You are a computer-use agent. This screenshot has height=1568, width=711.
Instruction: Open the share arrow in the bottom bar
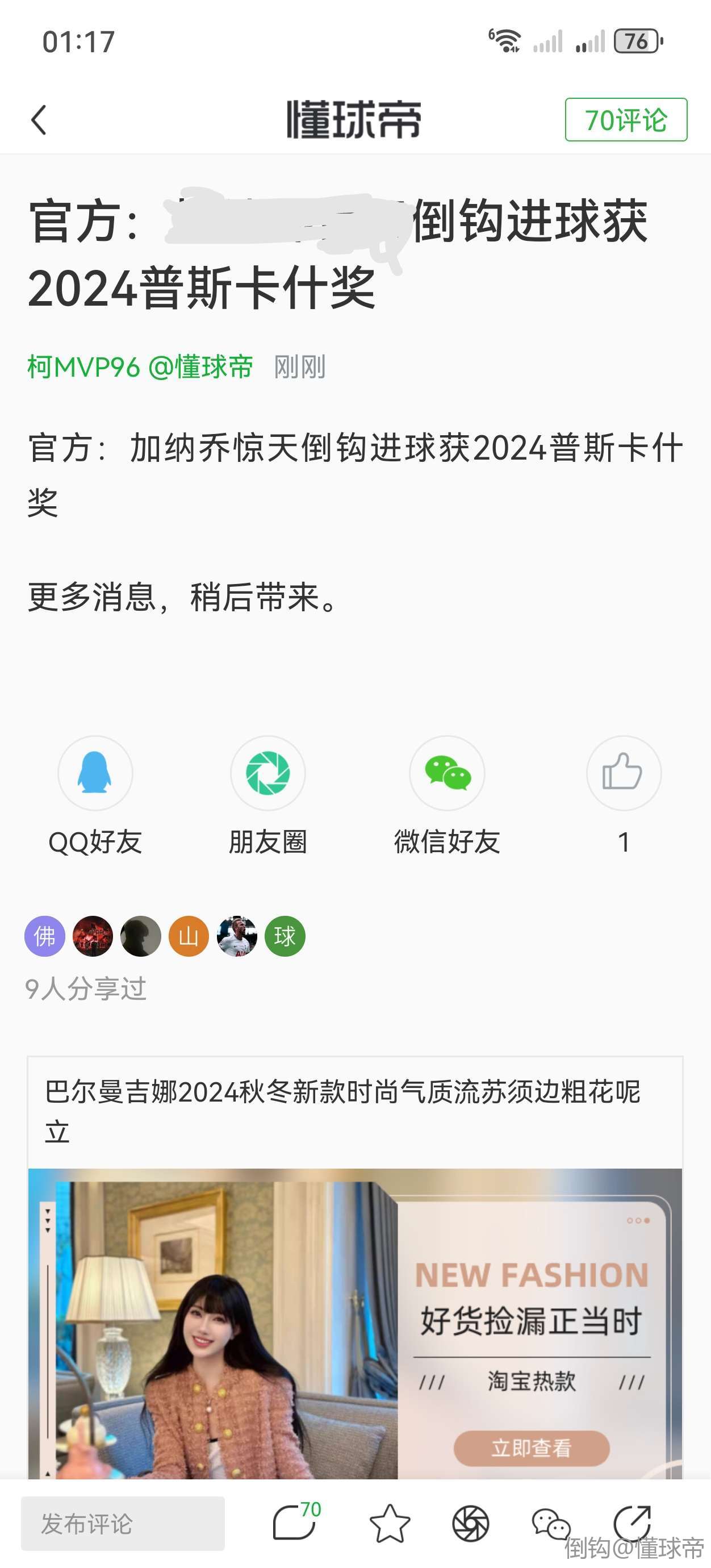633,1523
